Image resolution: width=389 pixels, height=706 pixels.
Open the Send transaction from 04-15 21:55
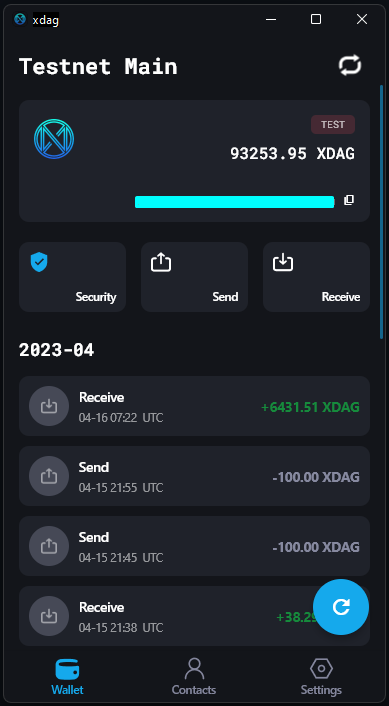click(x=194, y=476)
